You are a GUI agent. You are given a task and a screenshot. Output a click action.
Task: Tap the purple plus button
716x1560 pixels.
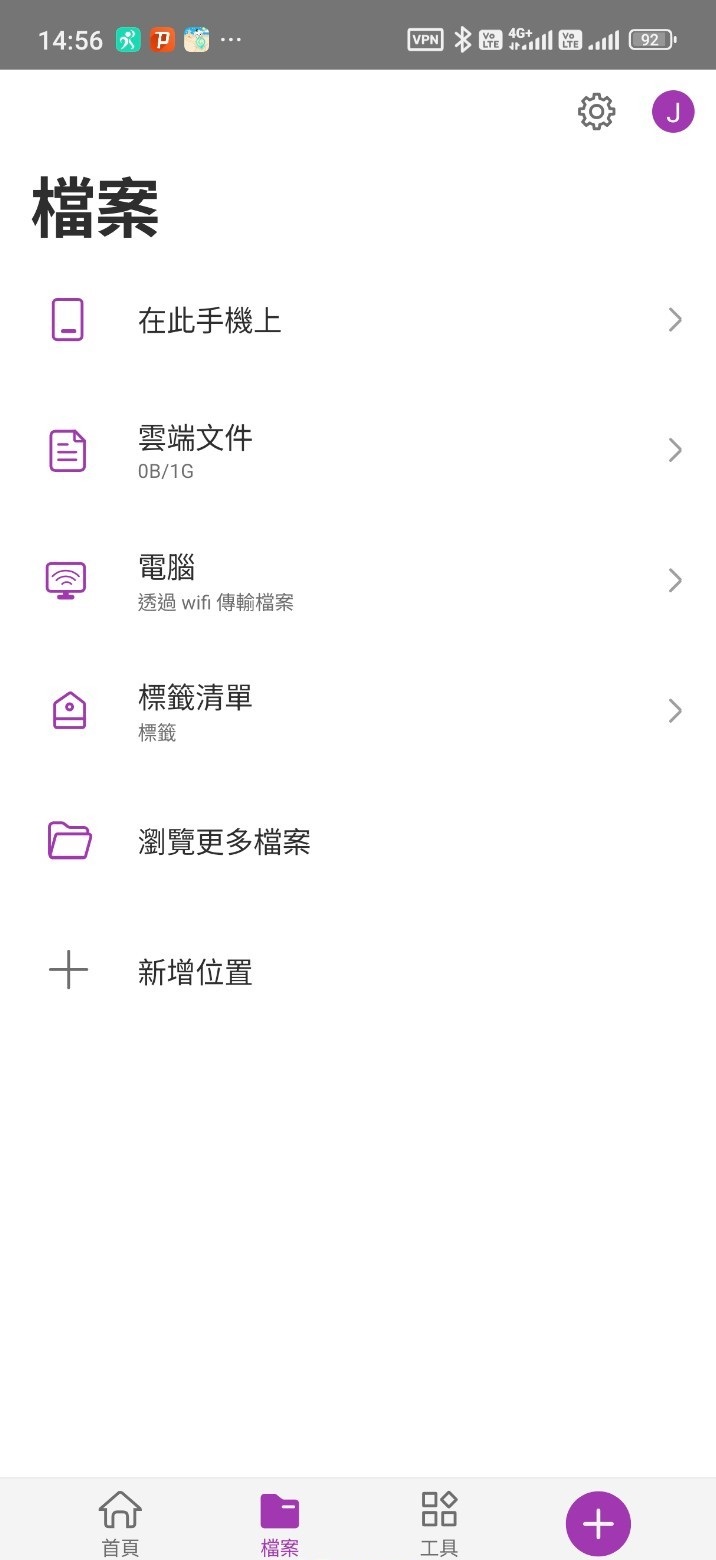pos(598,1524)
